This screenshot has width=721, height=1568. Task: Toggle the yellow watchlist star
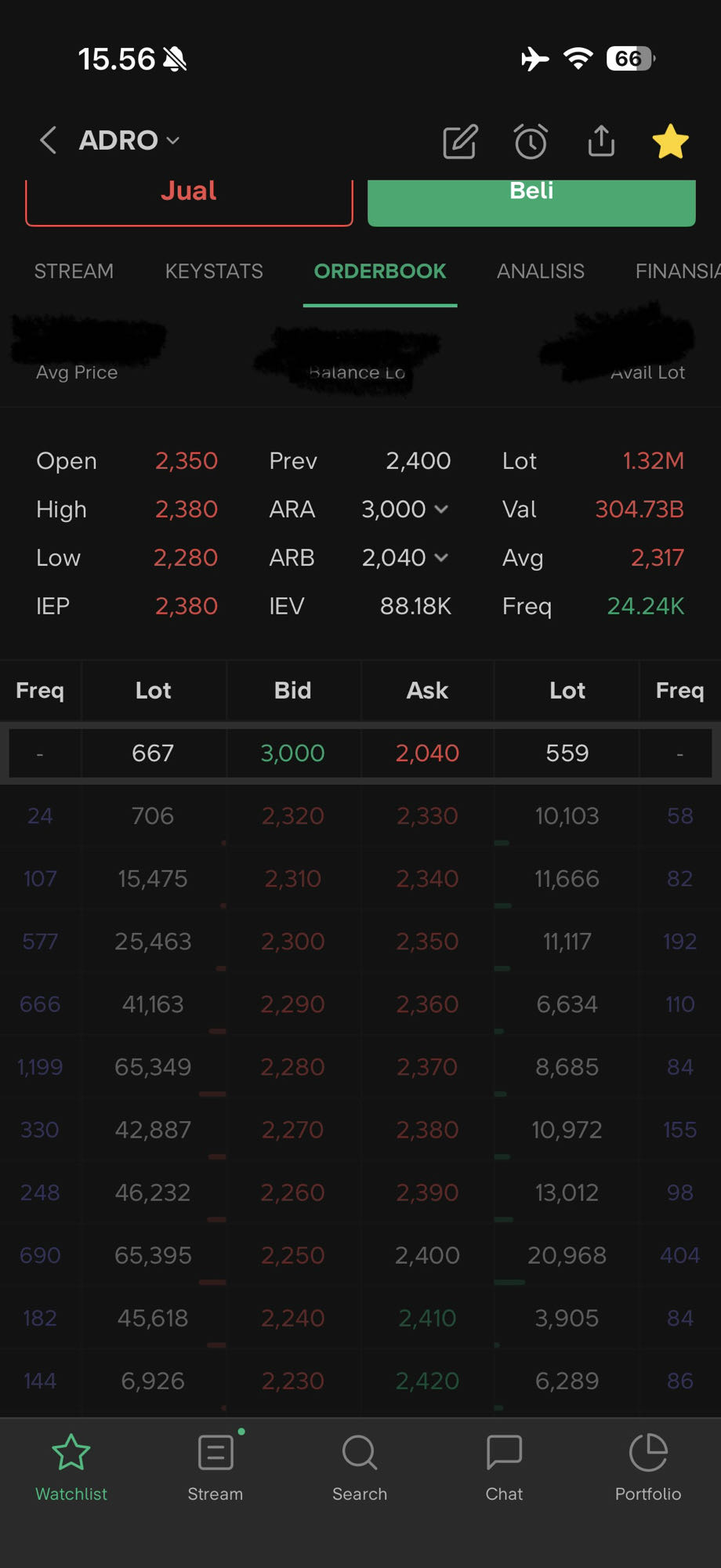coord(670,142)
